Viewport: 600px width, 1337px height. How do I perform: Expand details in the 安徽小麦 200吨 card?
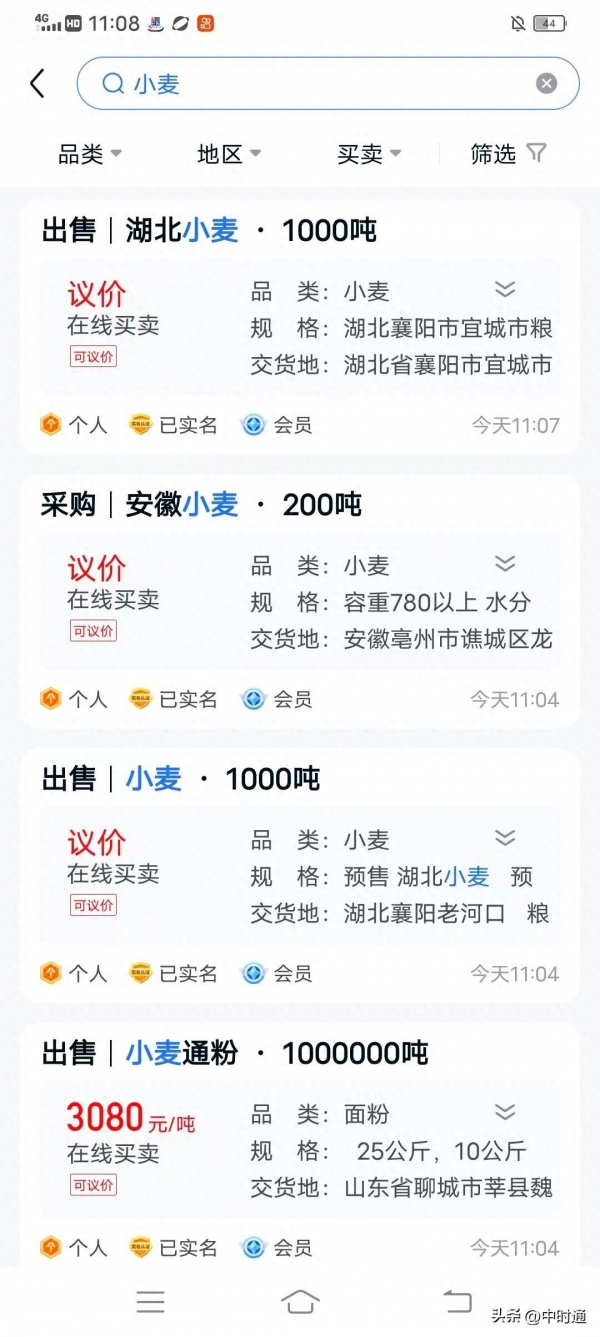[505, 564]
